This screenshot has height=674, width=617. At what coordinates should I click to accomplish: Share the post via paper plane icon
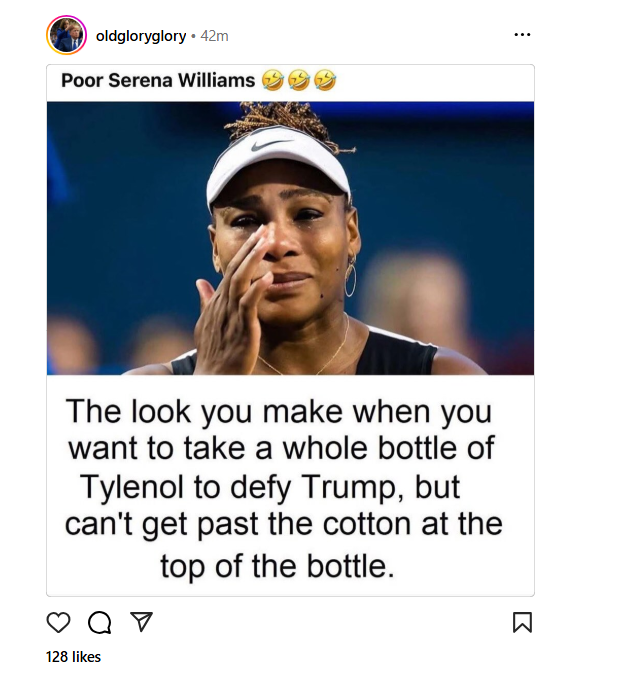click(142, 622)
